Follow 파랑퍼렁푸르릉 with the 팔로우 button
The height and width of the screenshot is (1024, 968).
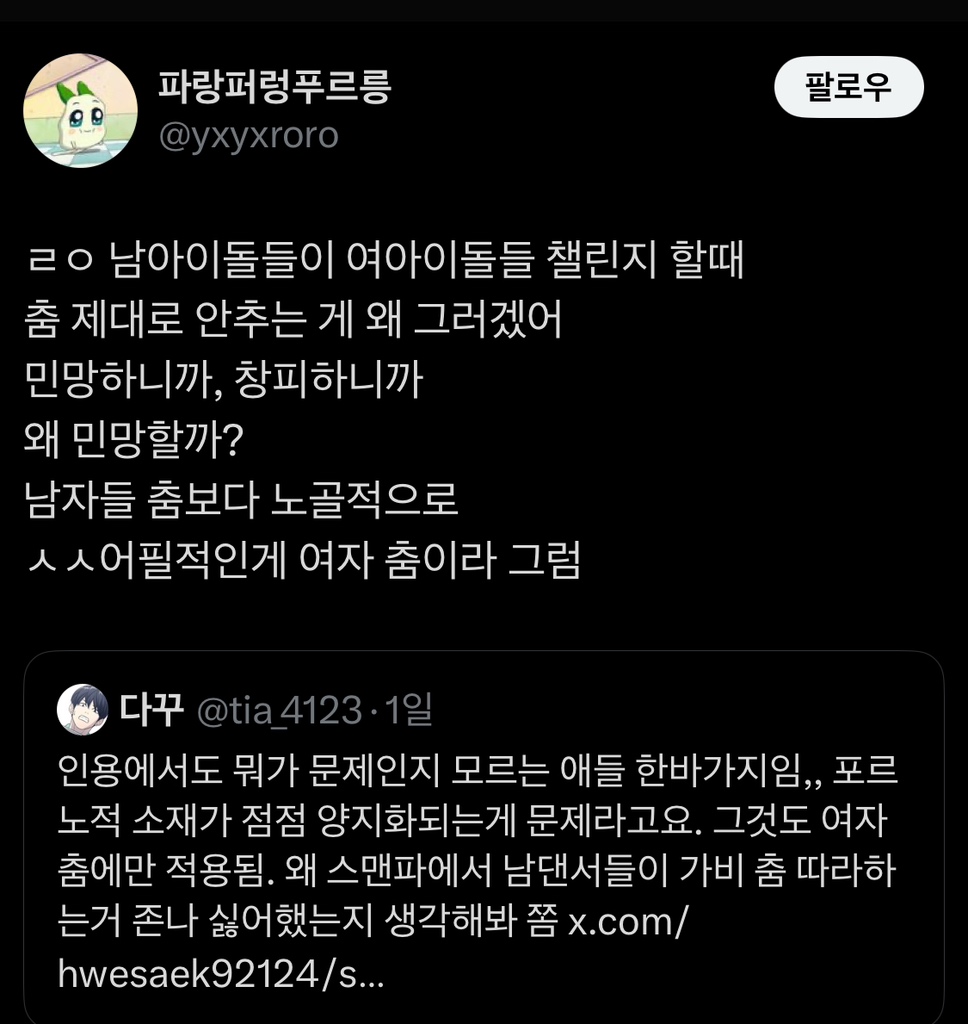[848, 88]
